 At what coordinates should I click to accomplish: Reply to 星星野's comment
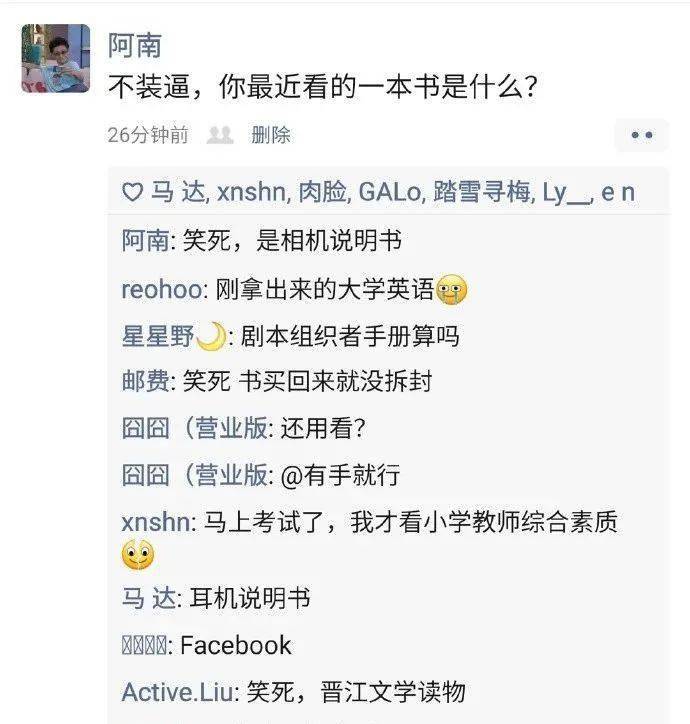pyautogui.click(x=350, y=337)
